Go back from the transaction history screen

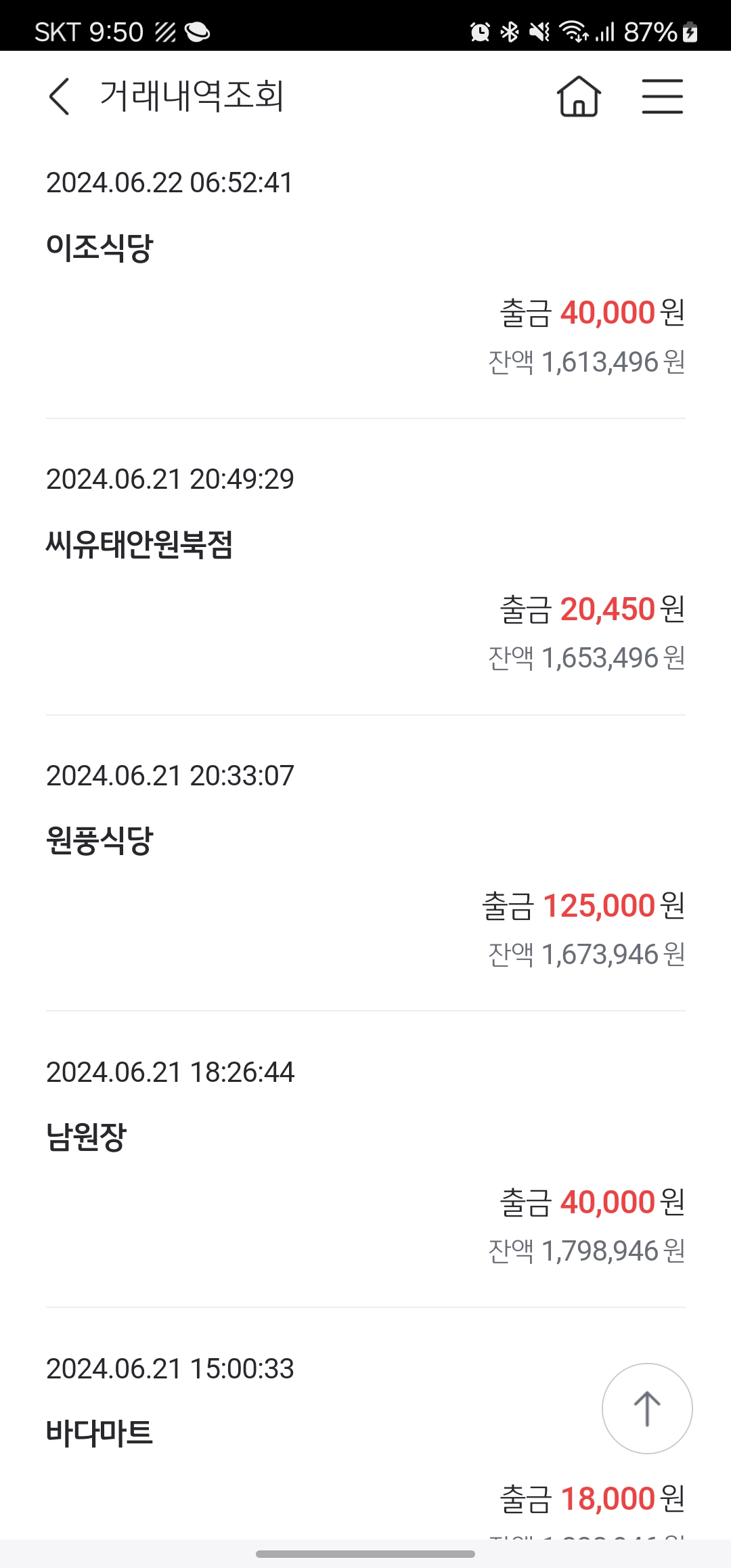60,96
